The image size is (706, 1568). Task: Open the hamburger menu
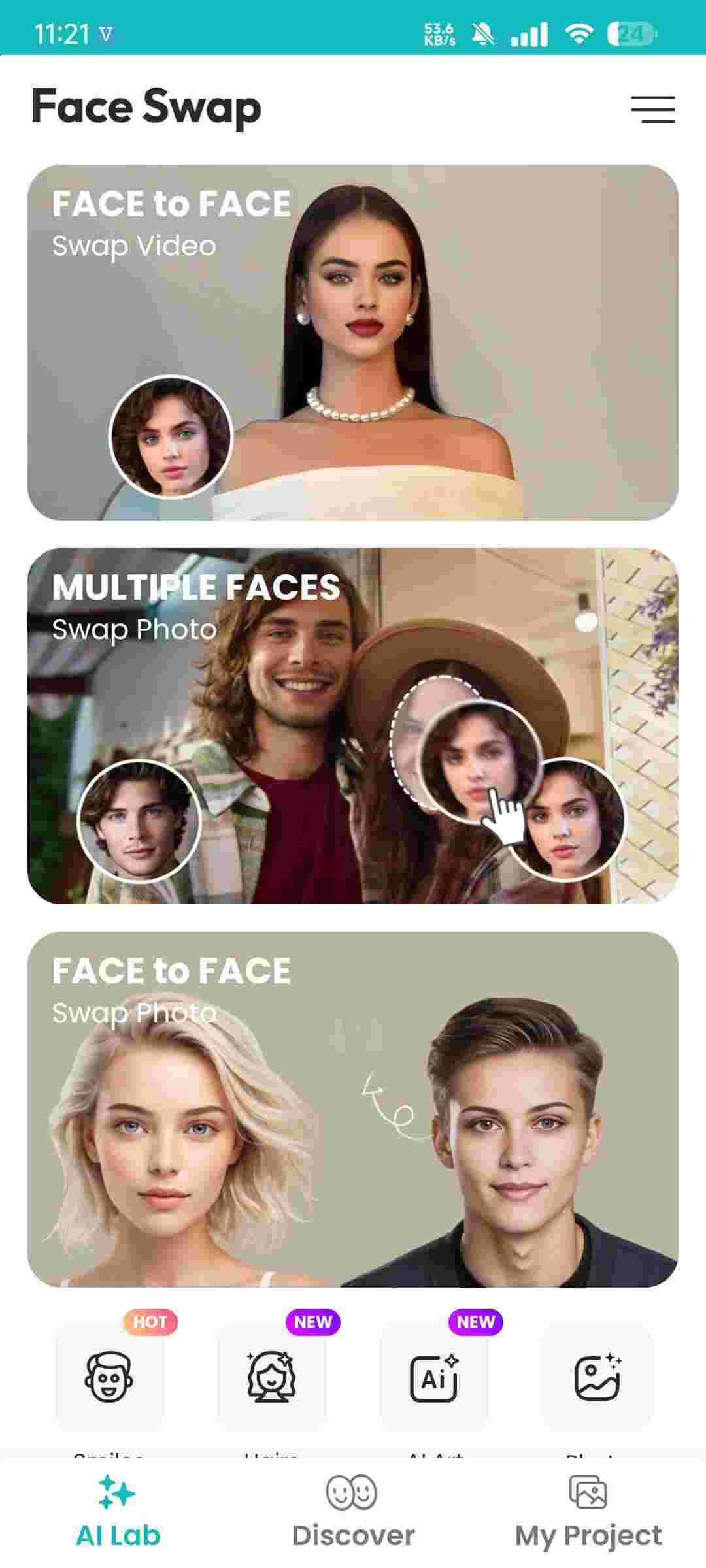(652, 109)
